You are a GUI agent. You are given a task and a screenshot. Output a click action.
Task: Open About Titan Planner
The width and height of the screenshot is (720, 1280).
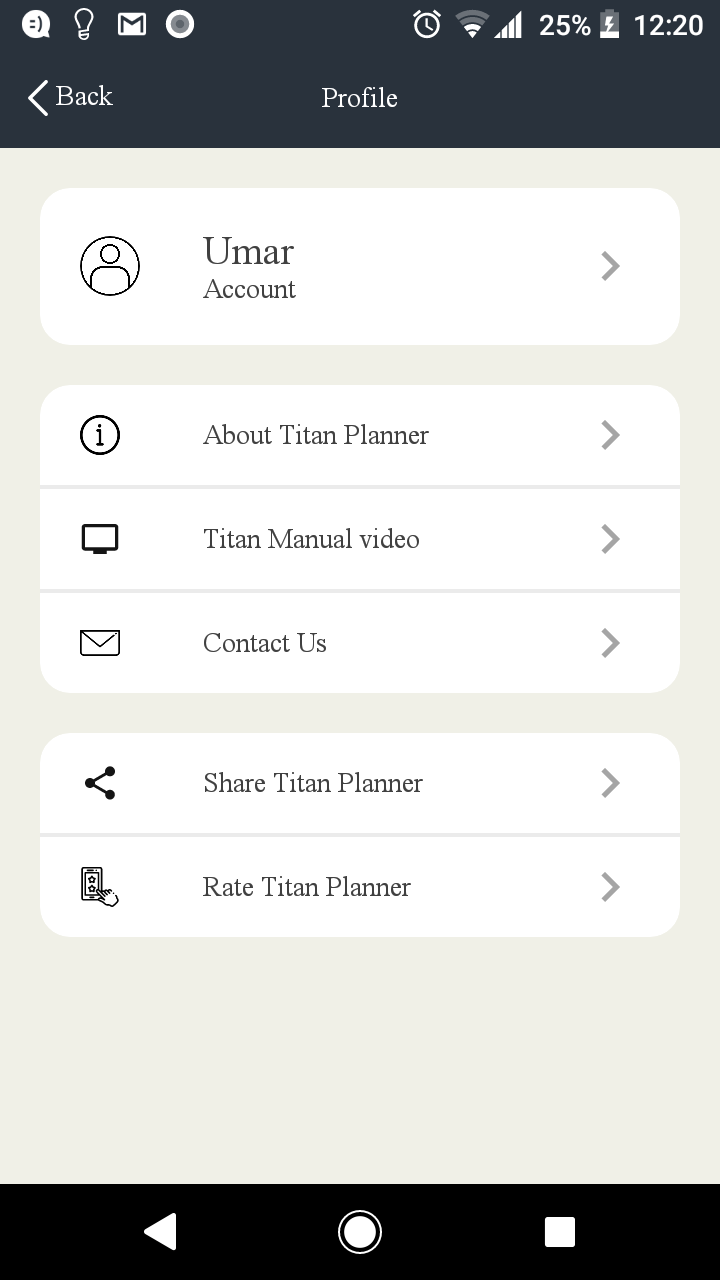coord(359,436)
